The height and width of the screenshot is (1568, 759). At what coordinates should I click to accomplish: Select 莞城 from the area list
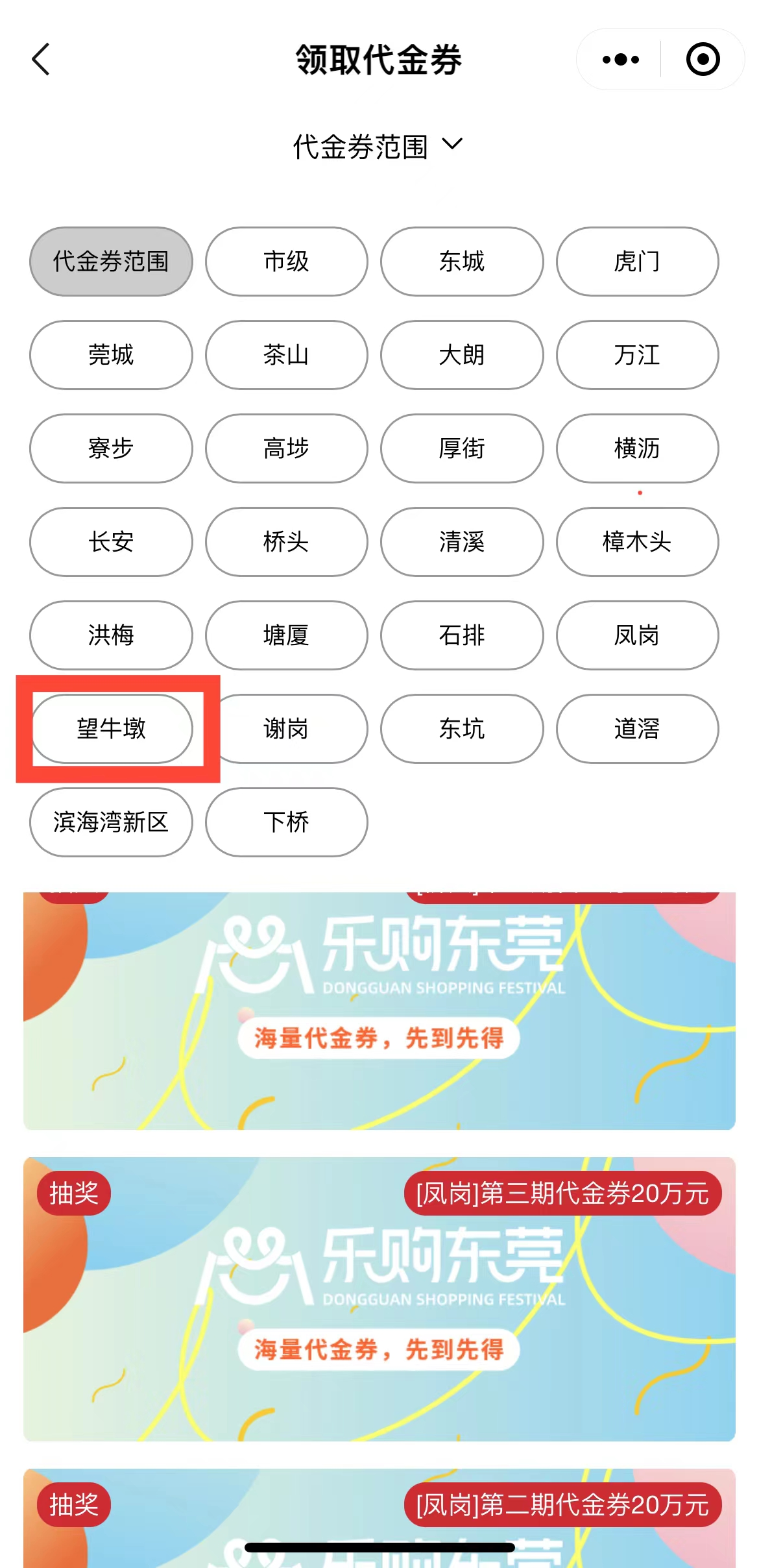click(111, 355)
